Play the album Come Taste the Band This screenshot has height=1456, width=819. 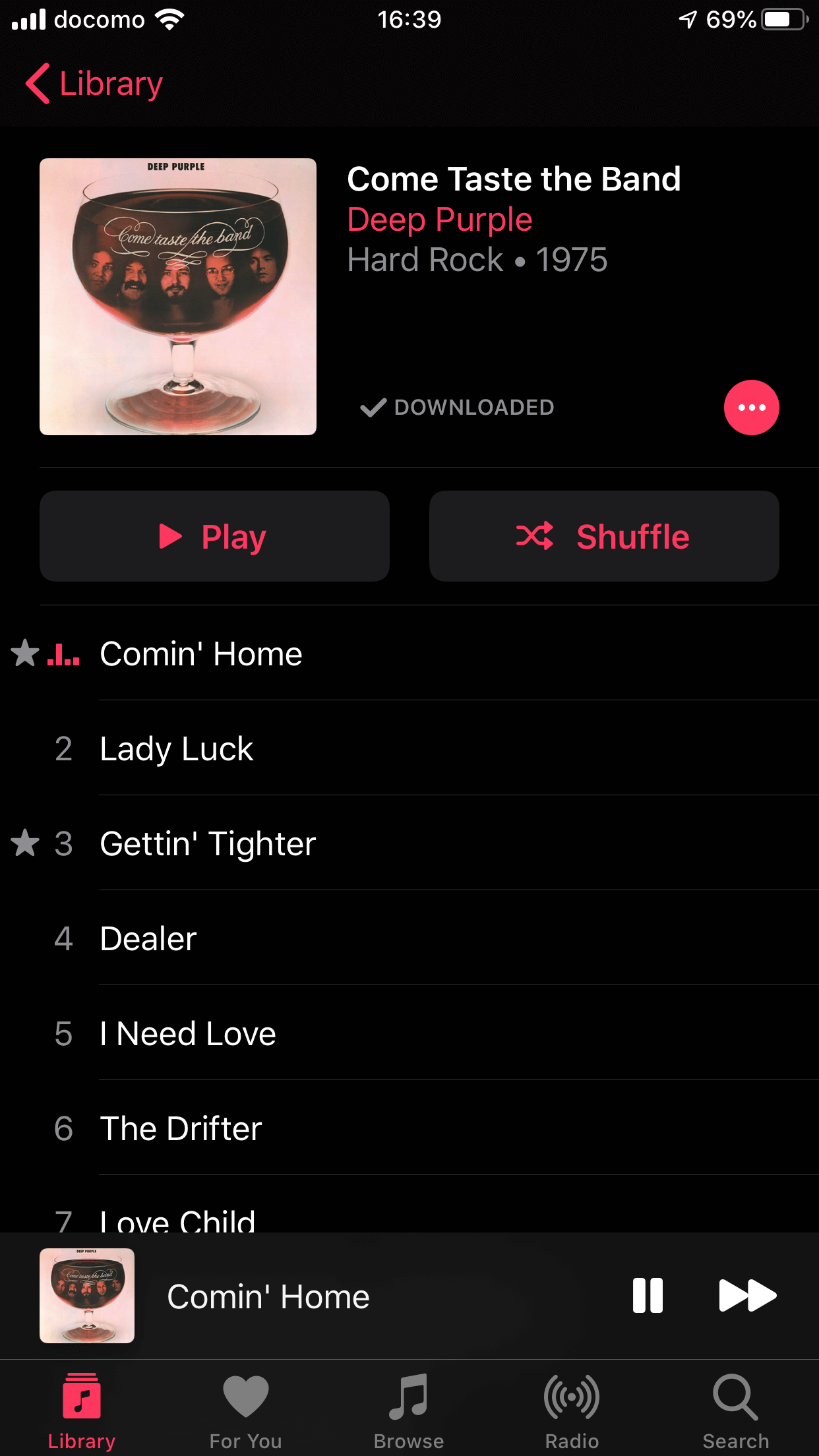point(214,536)
